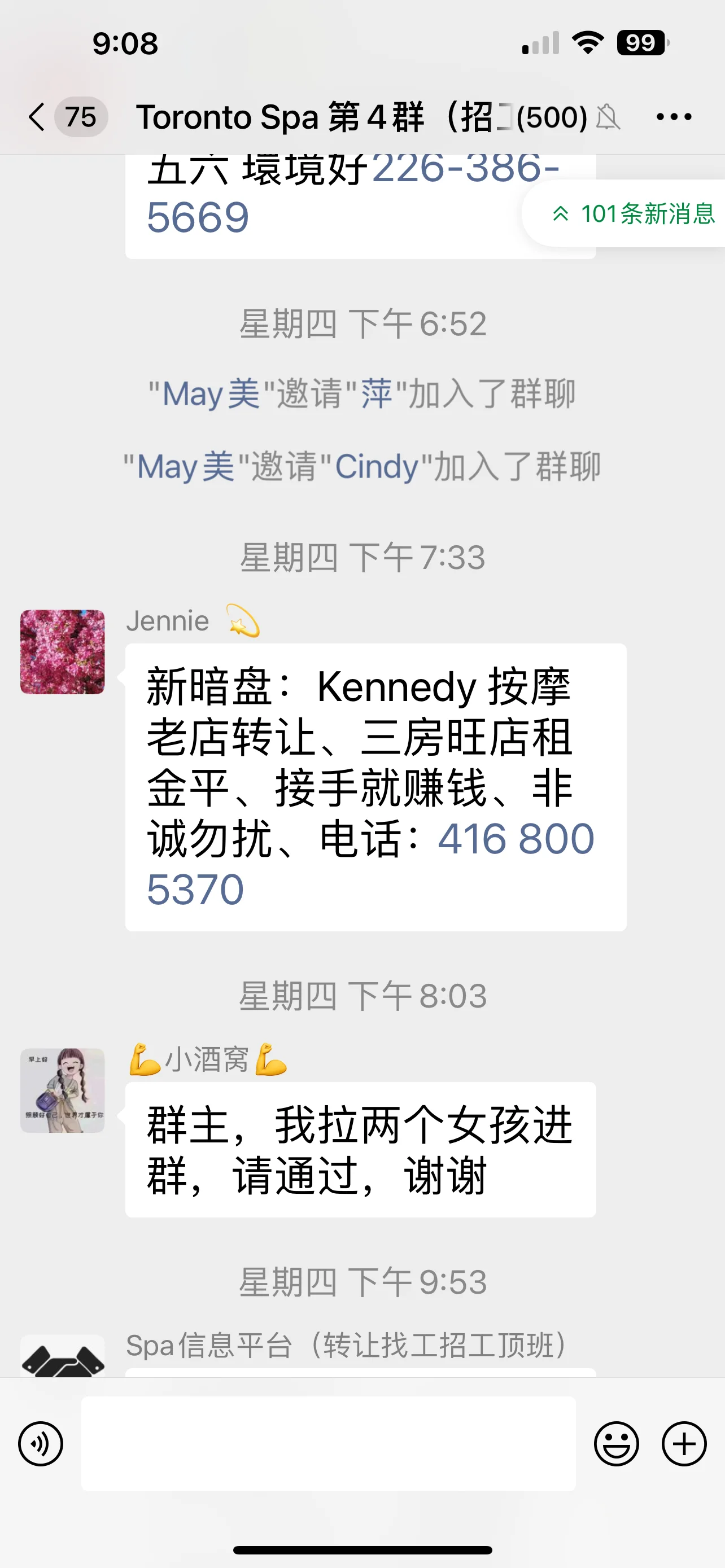Open Cindy's profile from the join notice
The width and height of the screenshot is (725, 1568).
(377, 467)
